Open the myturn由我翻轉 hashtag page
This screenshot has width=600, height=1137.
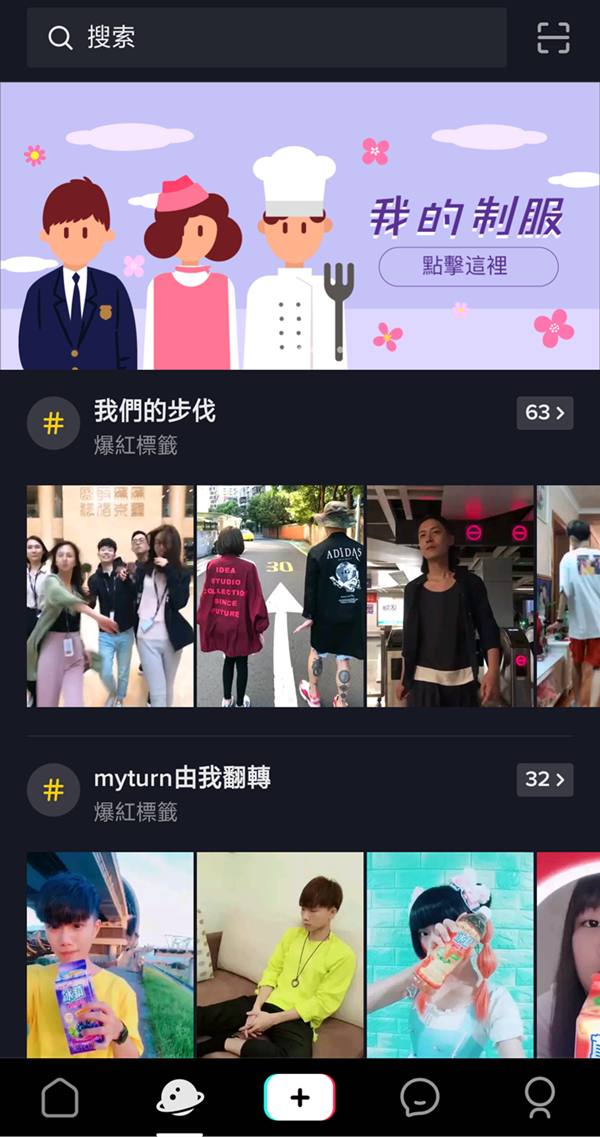pyautogui.click(x=182, y=778)
